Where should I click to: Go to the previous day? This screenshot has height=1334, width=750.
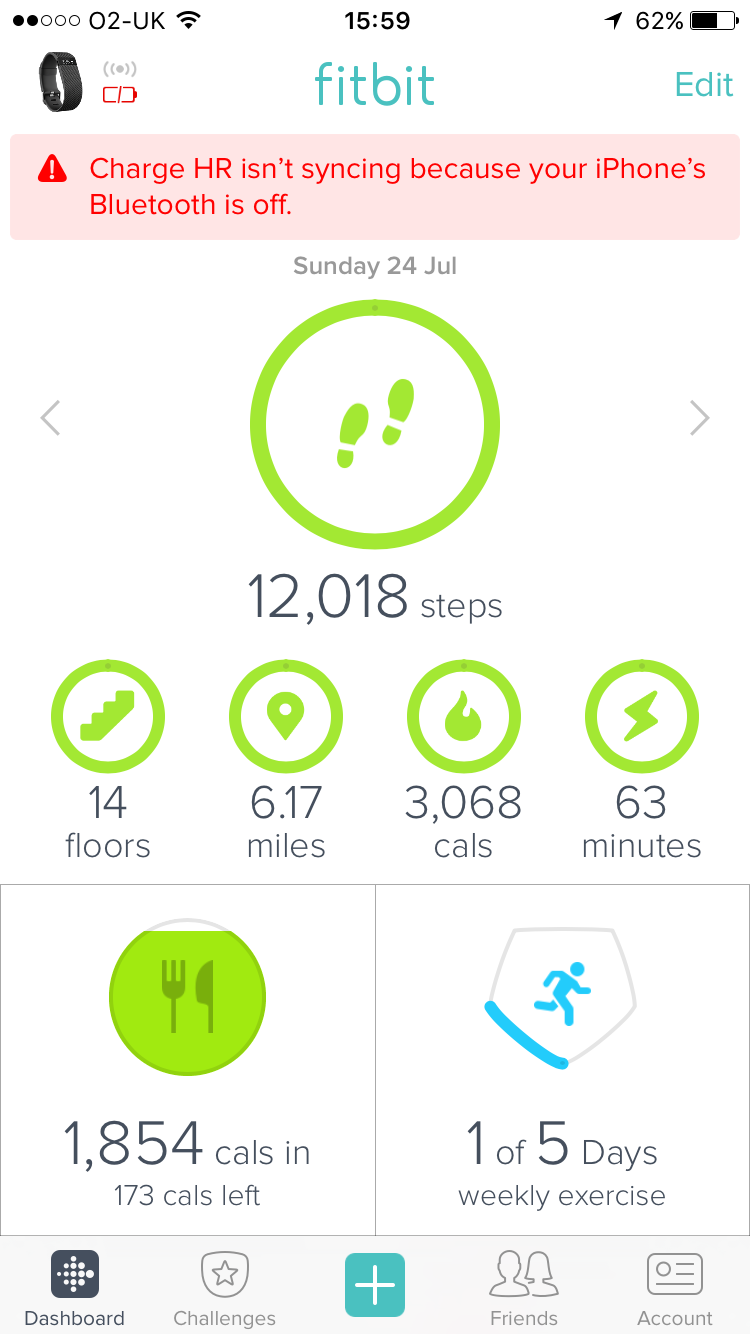51,418
